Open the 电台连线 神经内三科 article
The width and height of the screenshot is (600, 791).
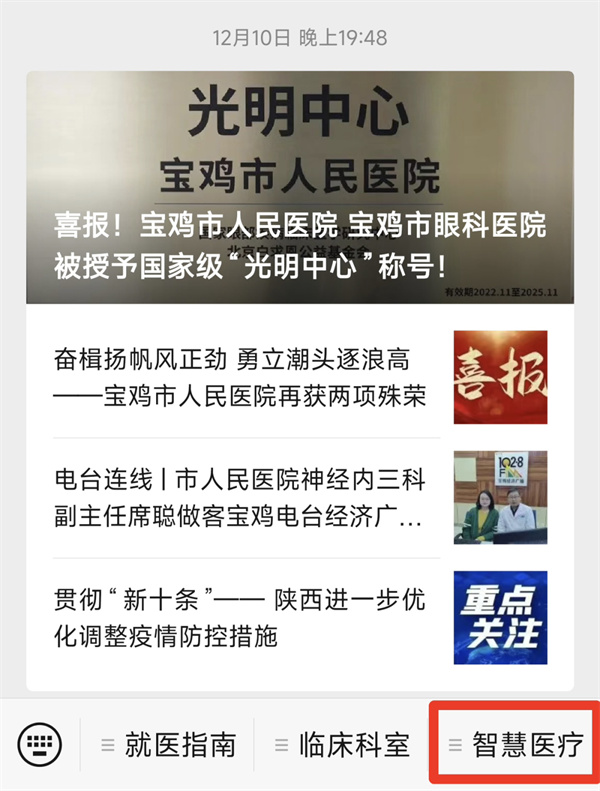point(240,498)
